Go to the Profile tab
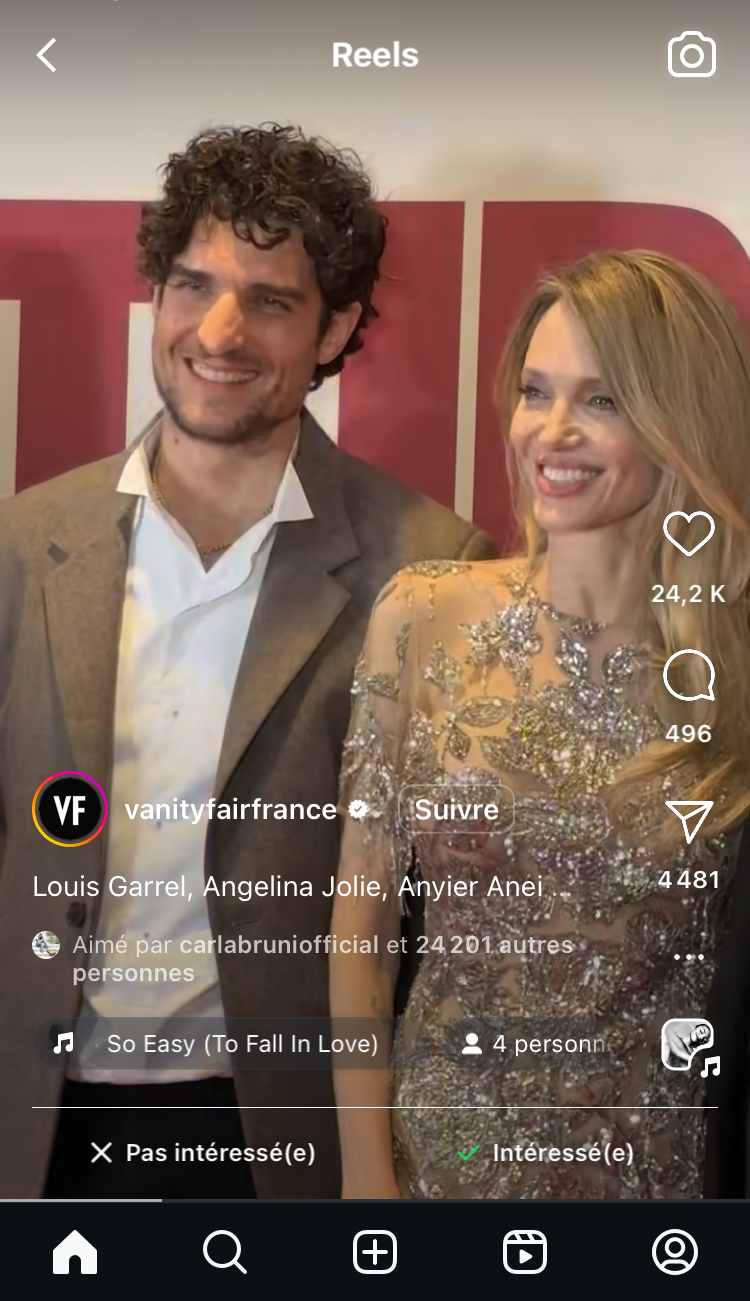 [675, 1252]
